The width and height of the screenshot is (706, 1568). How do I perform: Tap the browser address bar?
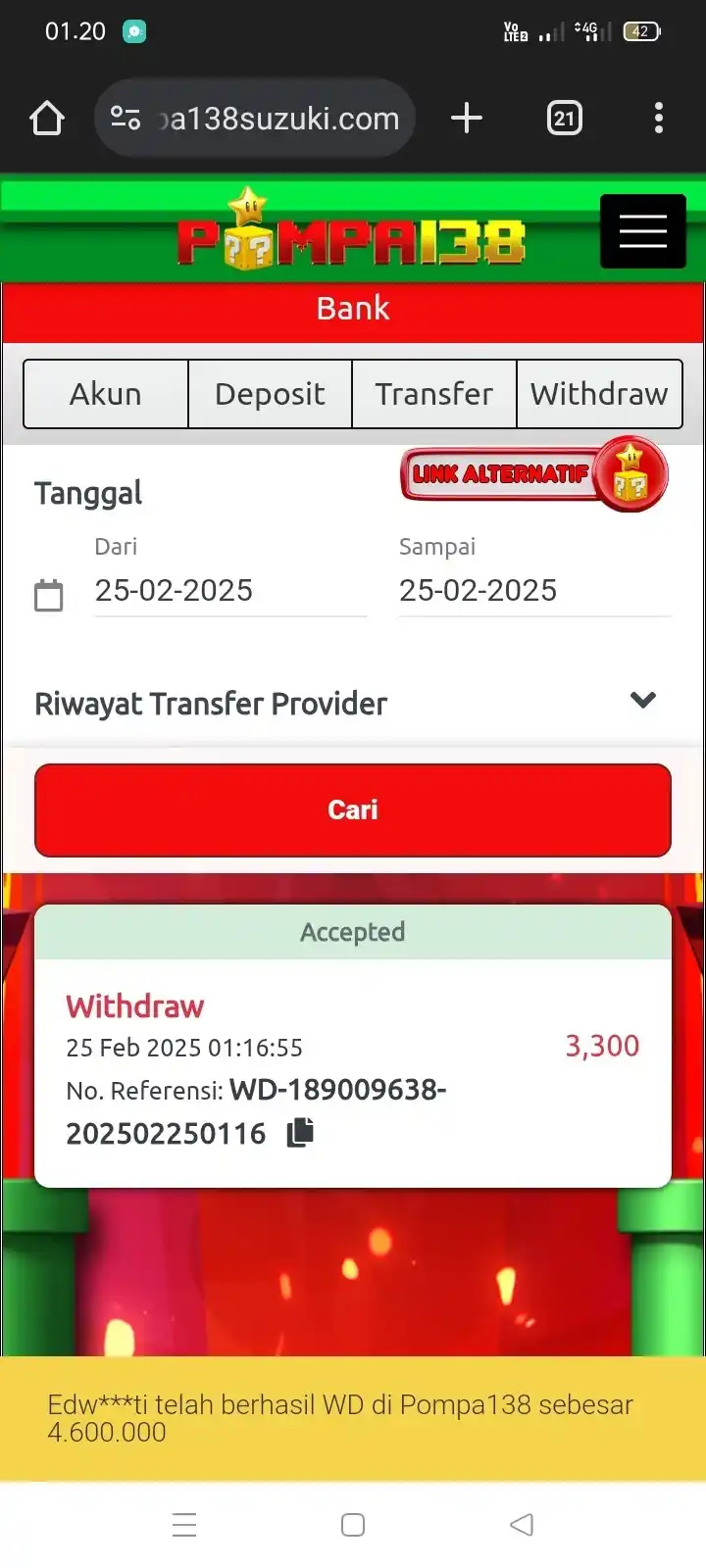click(265, 119)
